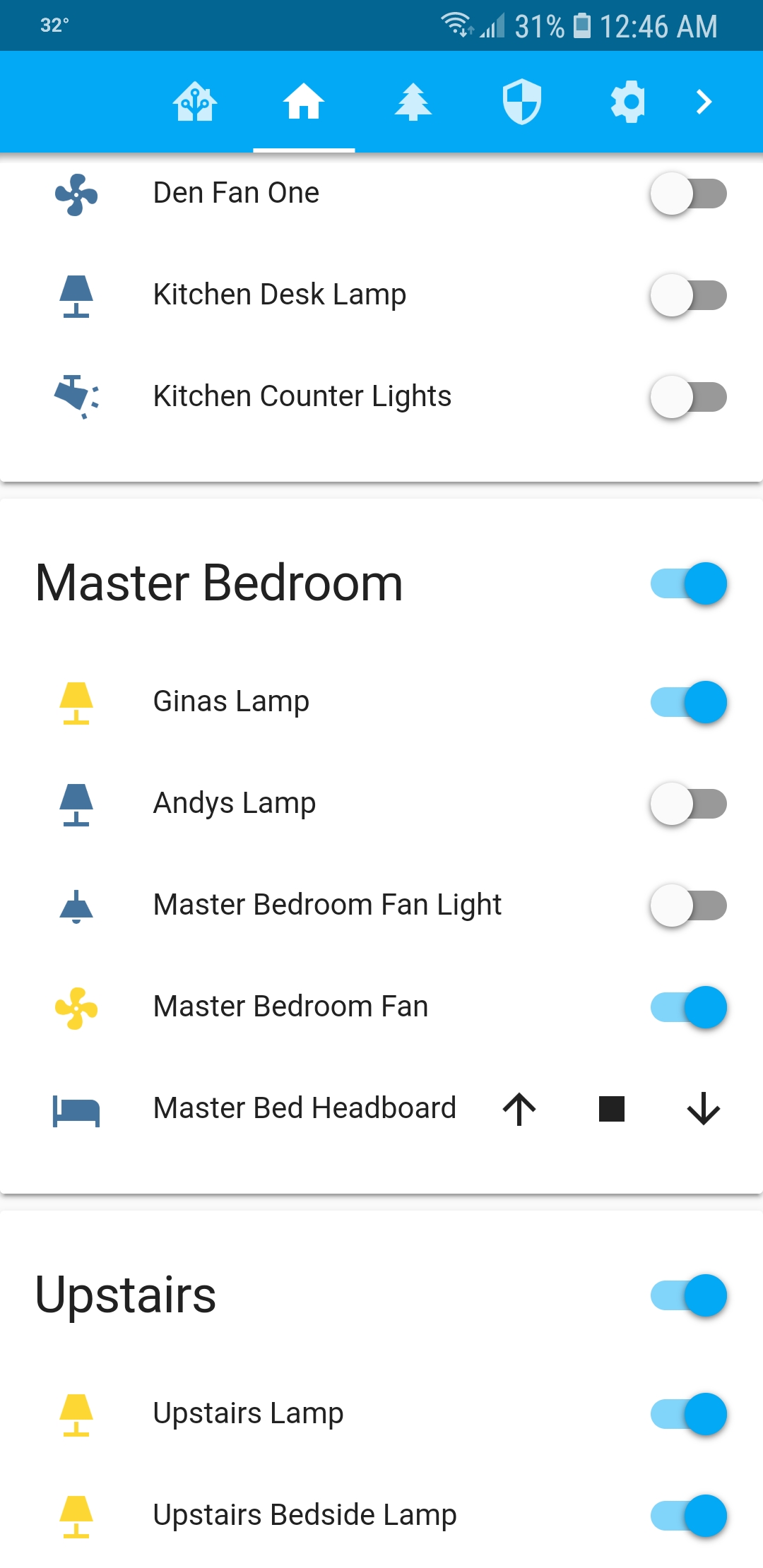
Task: Click the Kitchen Counter Lights icon
Action: [x=76, y=396]
